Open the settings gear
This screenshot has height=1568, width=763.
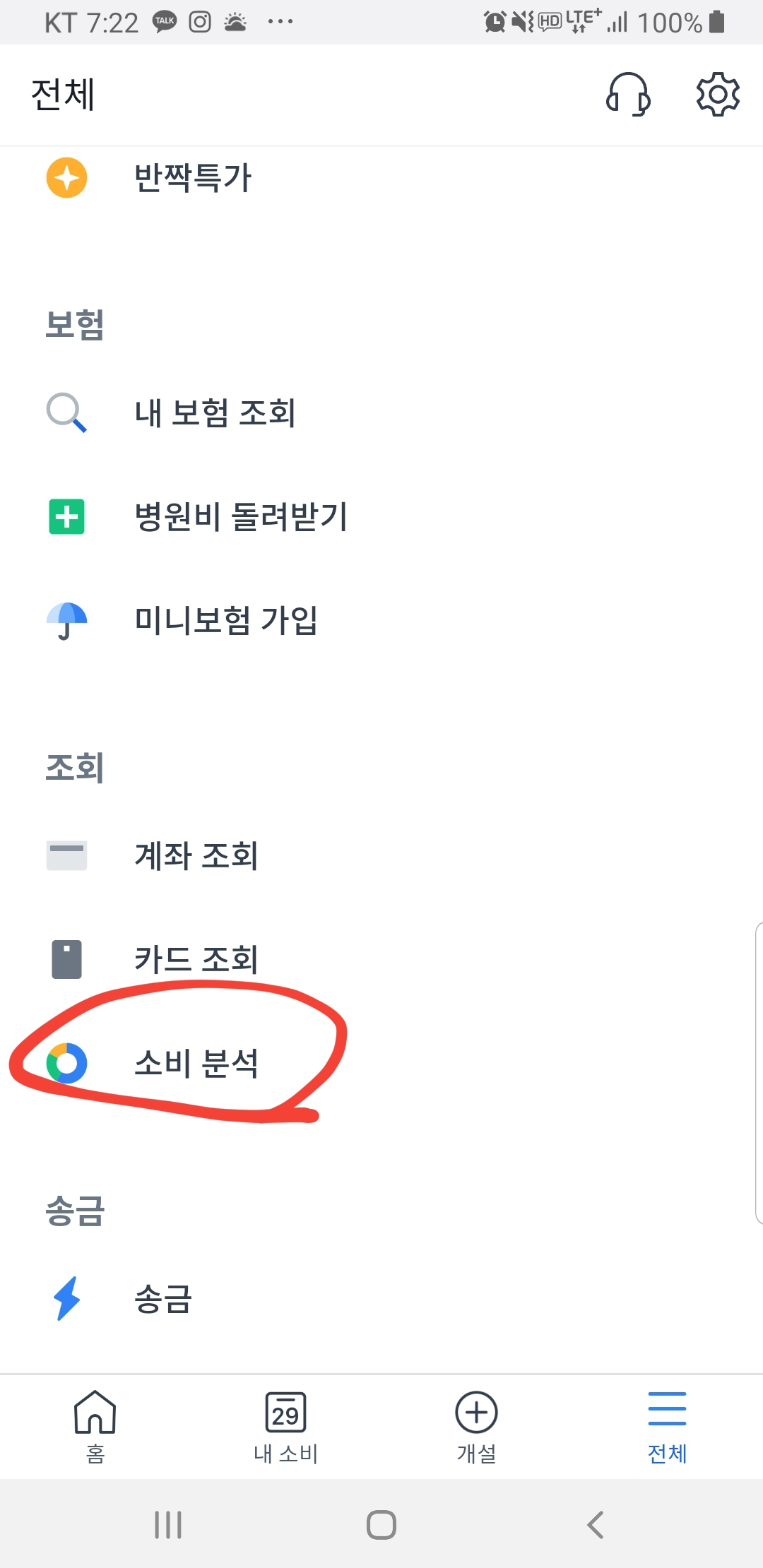click(717, 95)
